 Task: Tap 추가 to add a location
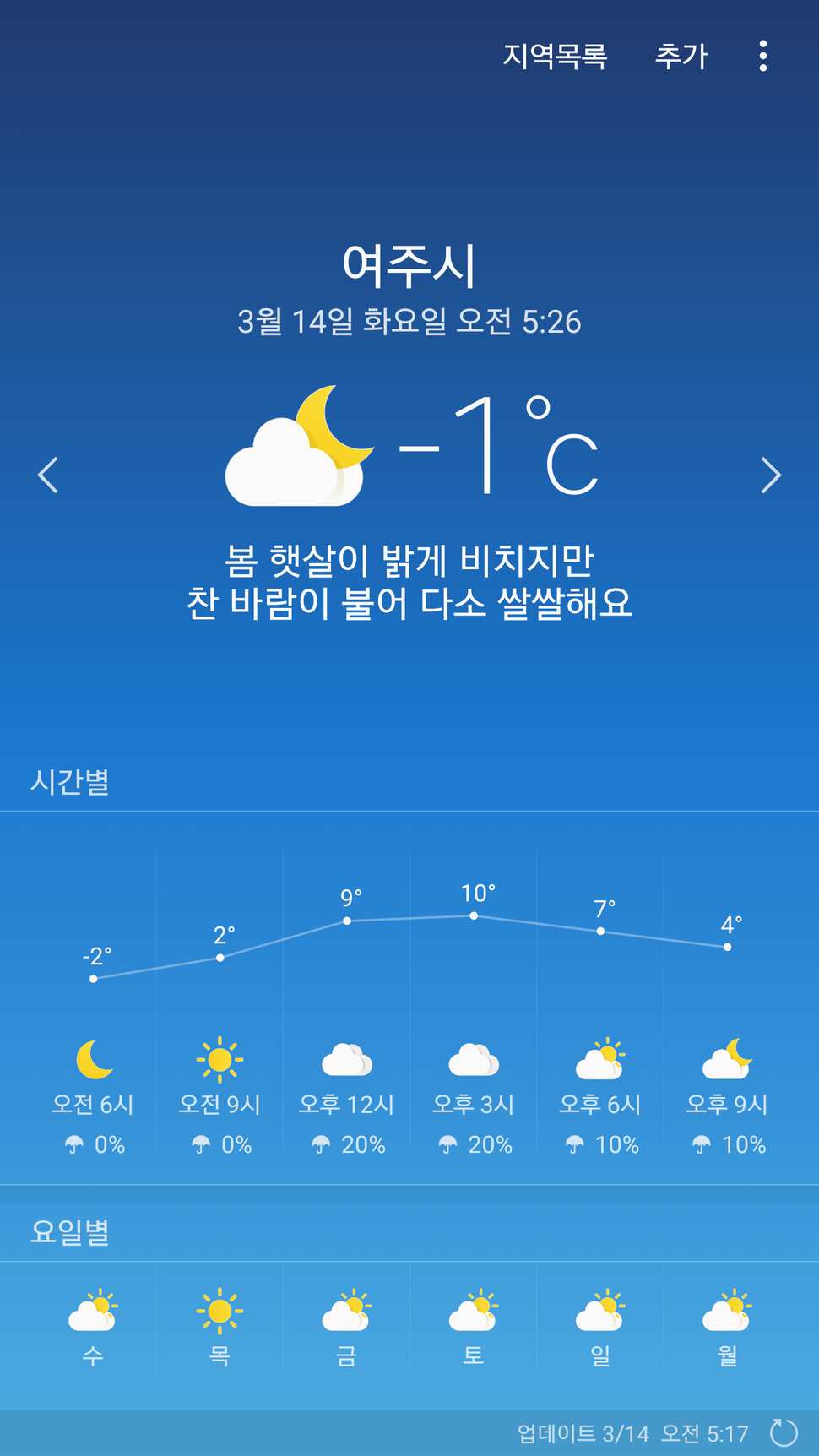click(x=681, y=56)
